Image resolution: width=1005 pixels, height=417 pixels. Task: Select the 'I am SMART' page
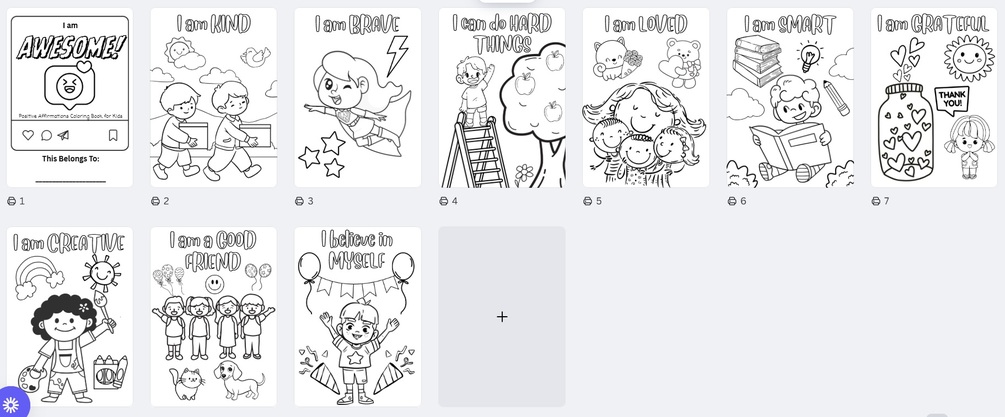click(789, 97)
